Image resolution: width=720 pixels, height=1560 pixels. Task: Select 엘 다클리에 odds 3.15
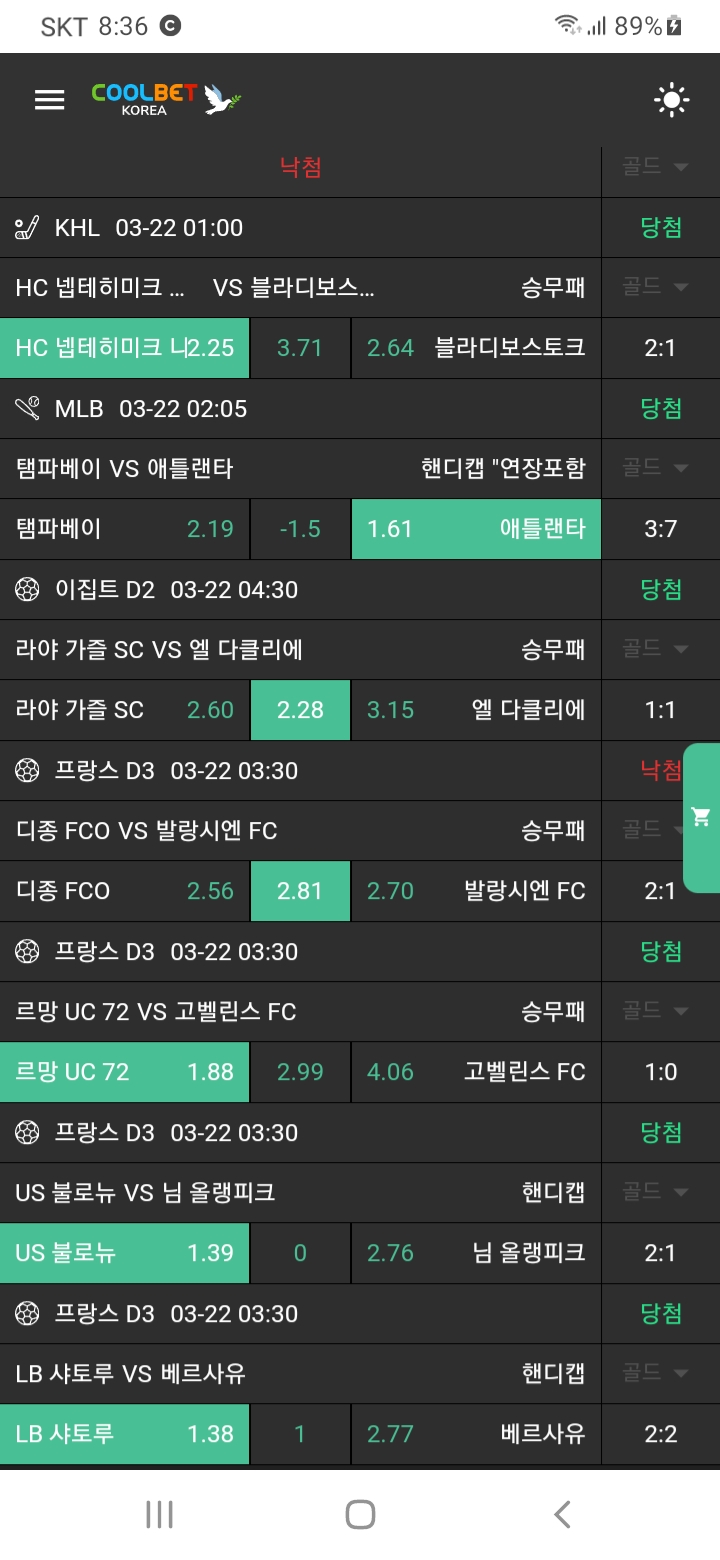point(476,710)
